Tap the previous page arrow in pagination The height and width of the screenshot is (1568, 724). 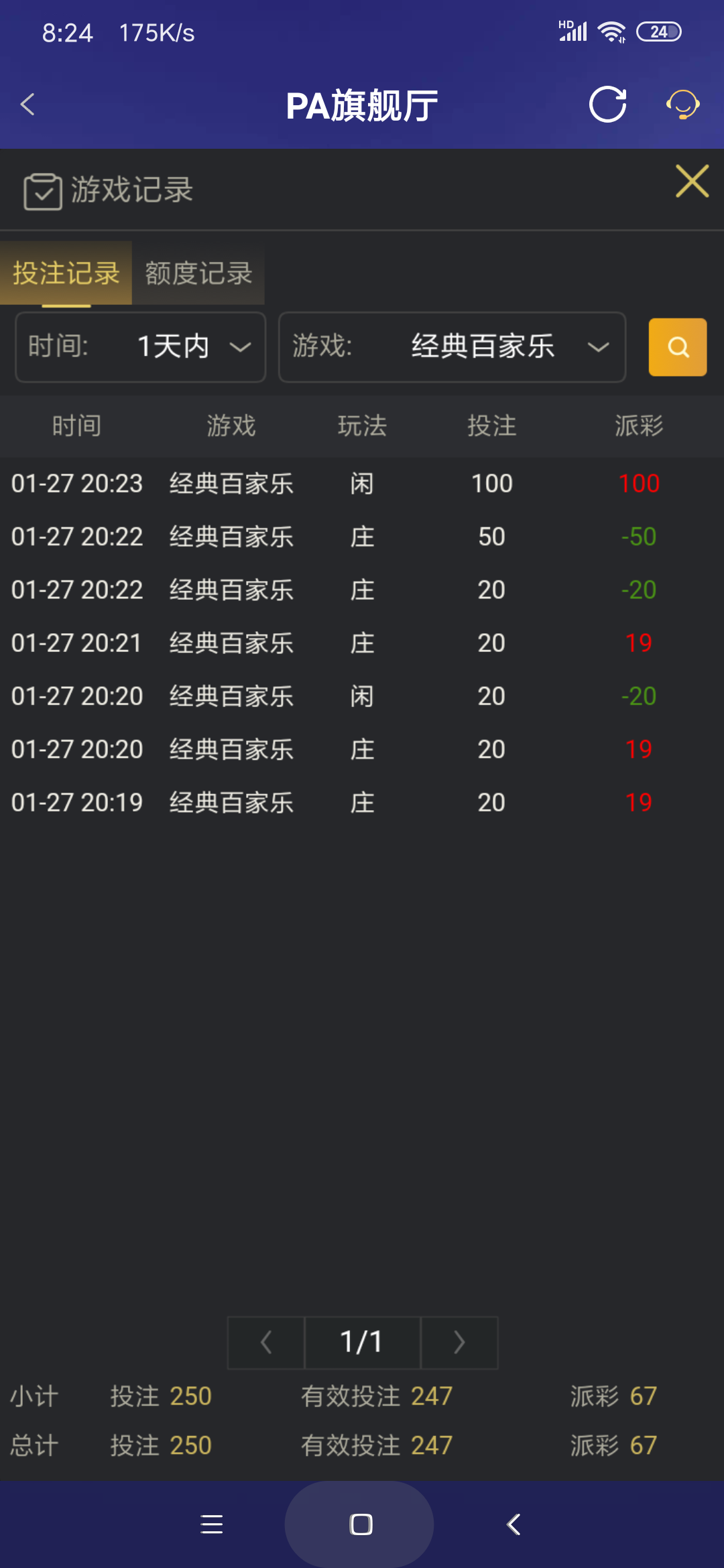(265, 1342)
